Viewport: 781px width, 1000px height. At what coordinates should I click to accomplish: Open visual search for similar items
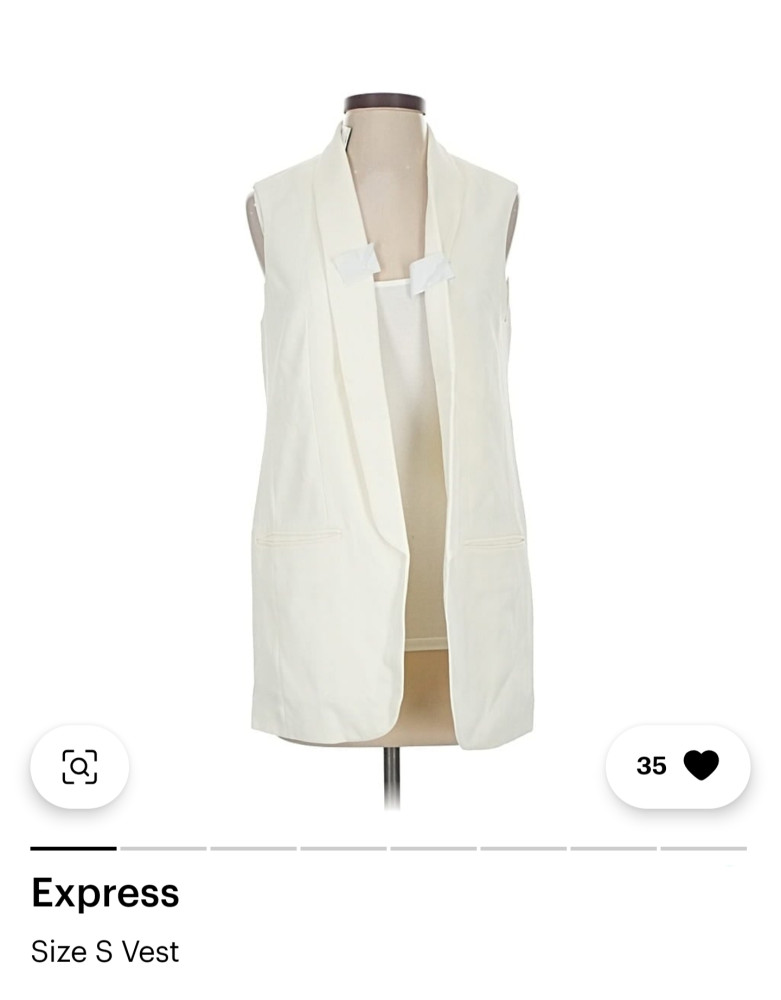79,767
